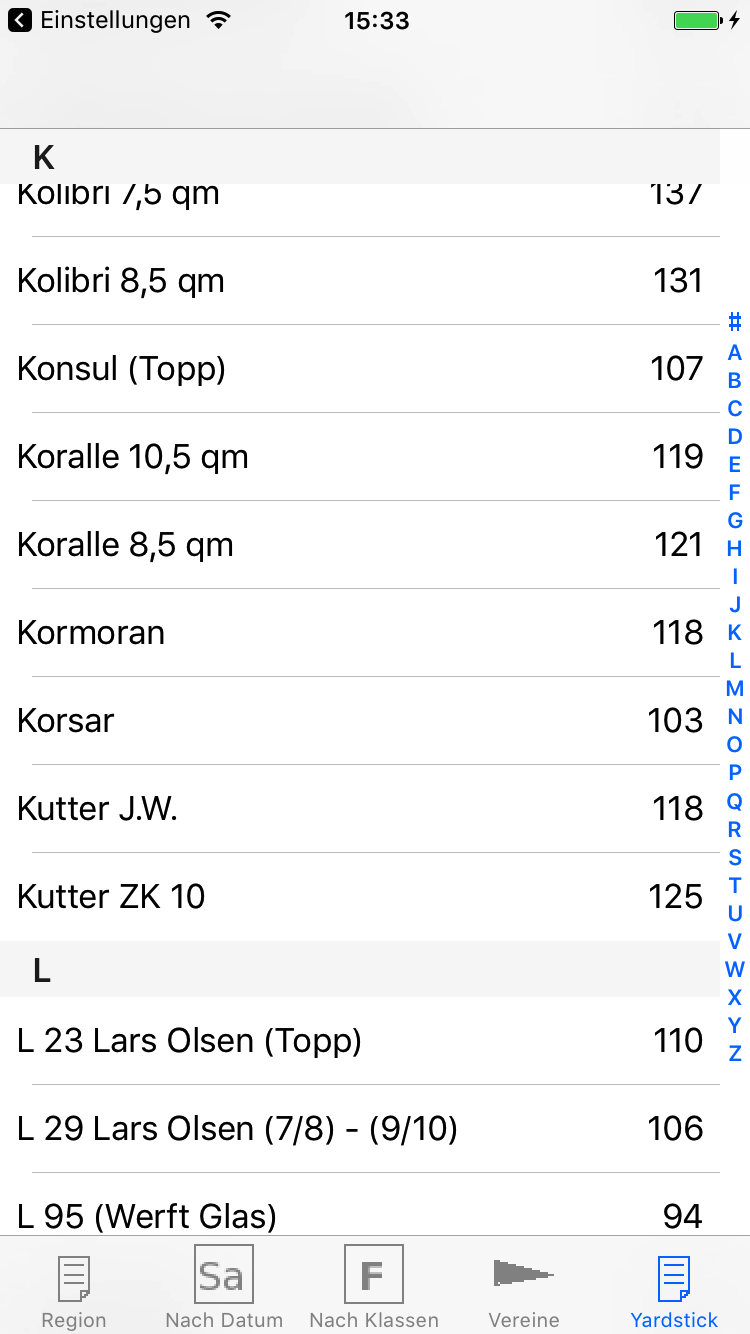Jump to letter S in the index
Viewport: 750px width, 1334px height.
coord(735,857)
